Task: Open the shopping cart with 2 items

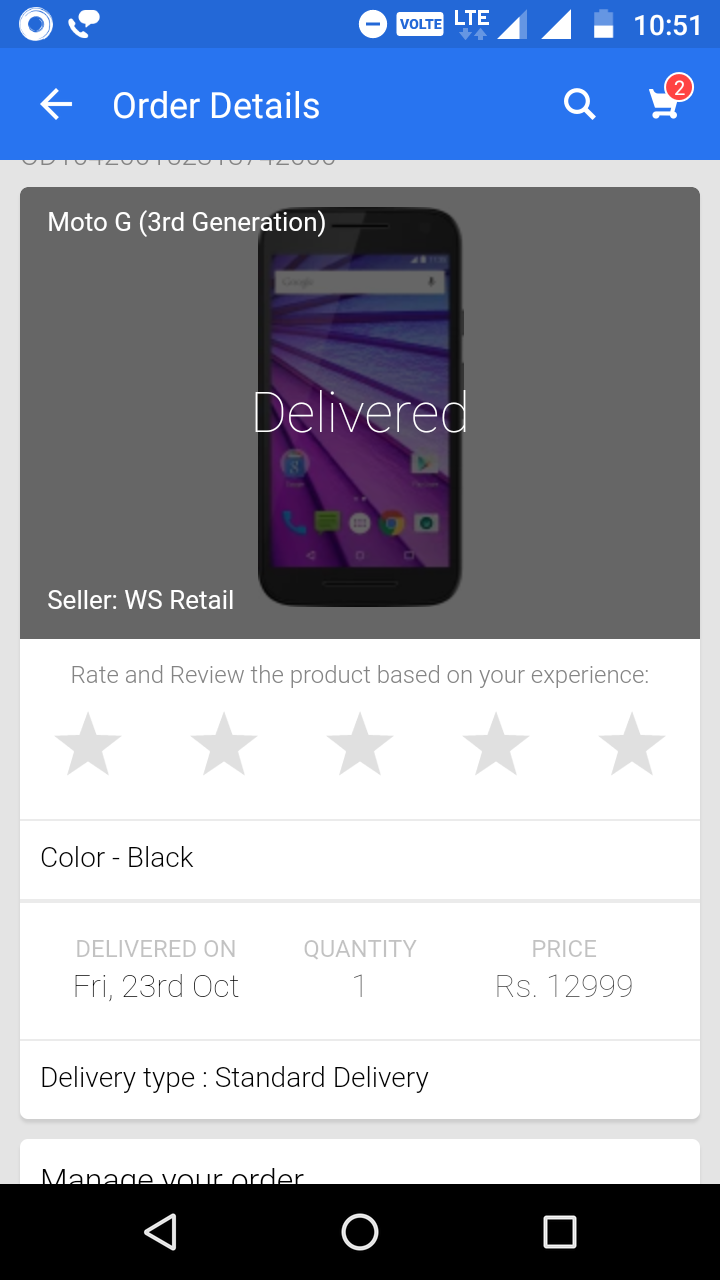Action: [665, 103]
